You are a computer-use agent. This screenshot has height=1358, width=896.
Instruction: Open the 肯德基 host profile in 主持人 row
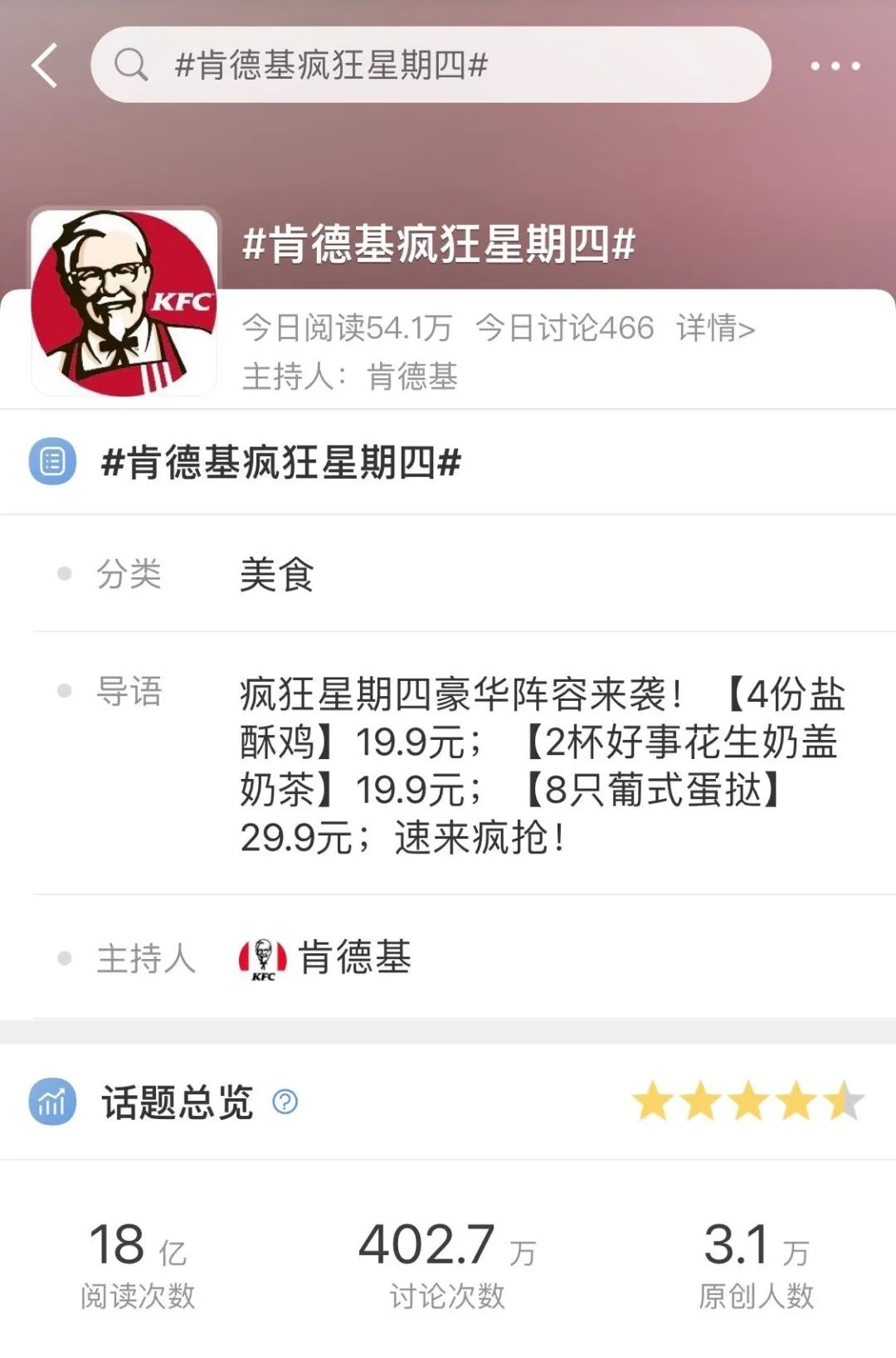(x=325, y=957)
